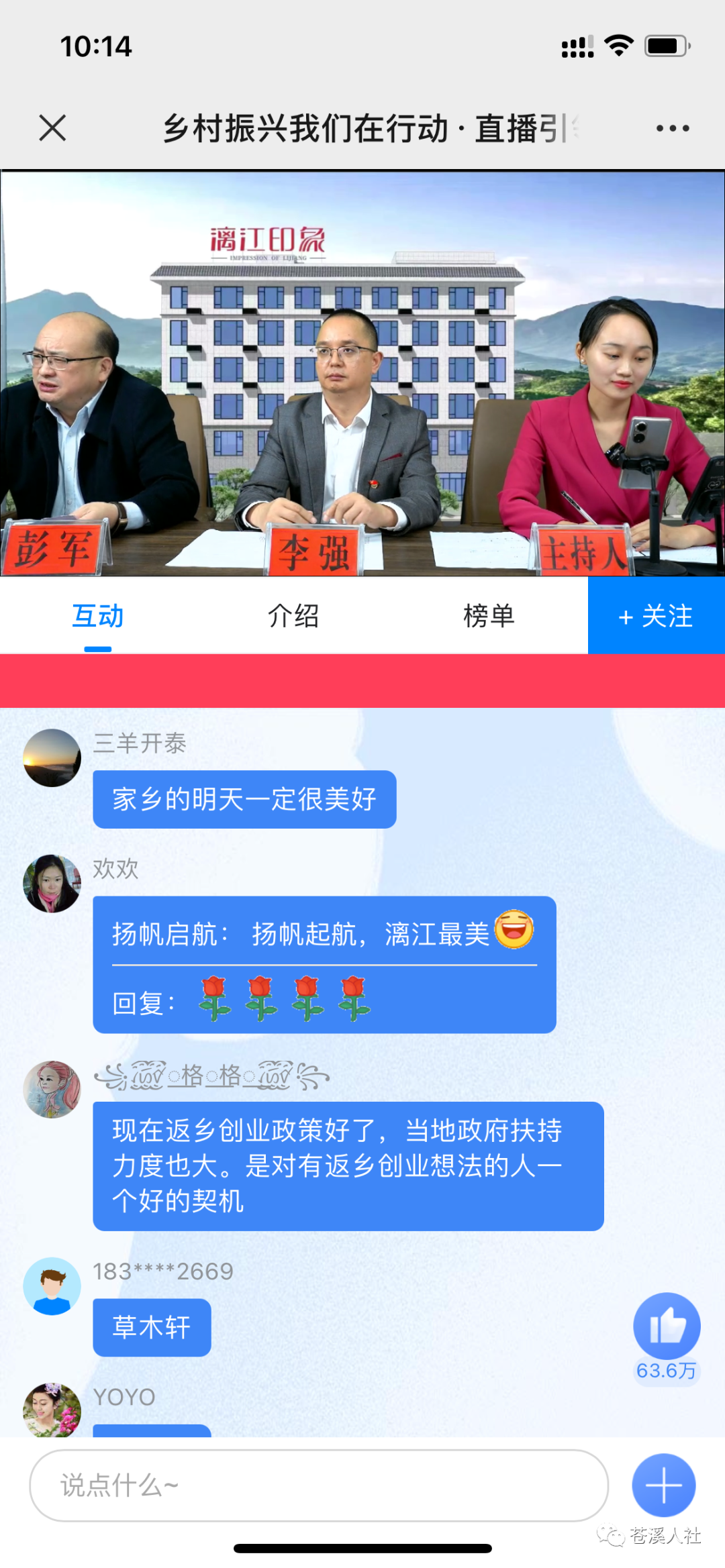This screenshot has height=1568, width=725.
Task: Focus the 说点什么 comment box
Action: click(319, 1485)
